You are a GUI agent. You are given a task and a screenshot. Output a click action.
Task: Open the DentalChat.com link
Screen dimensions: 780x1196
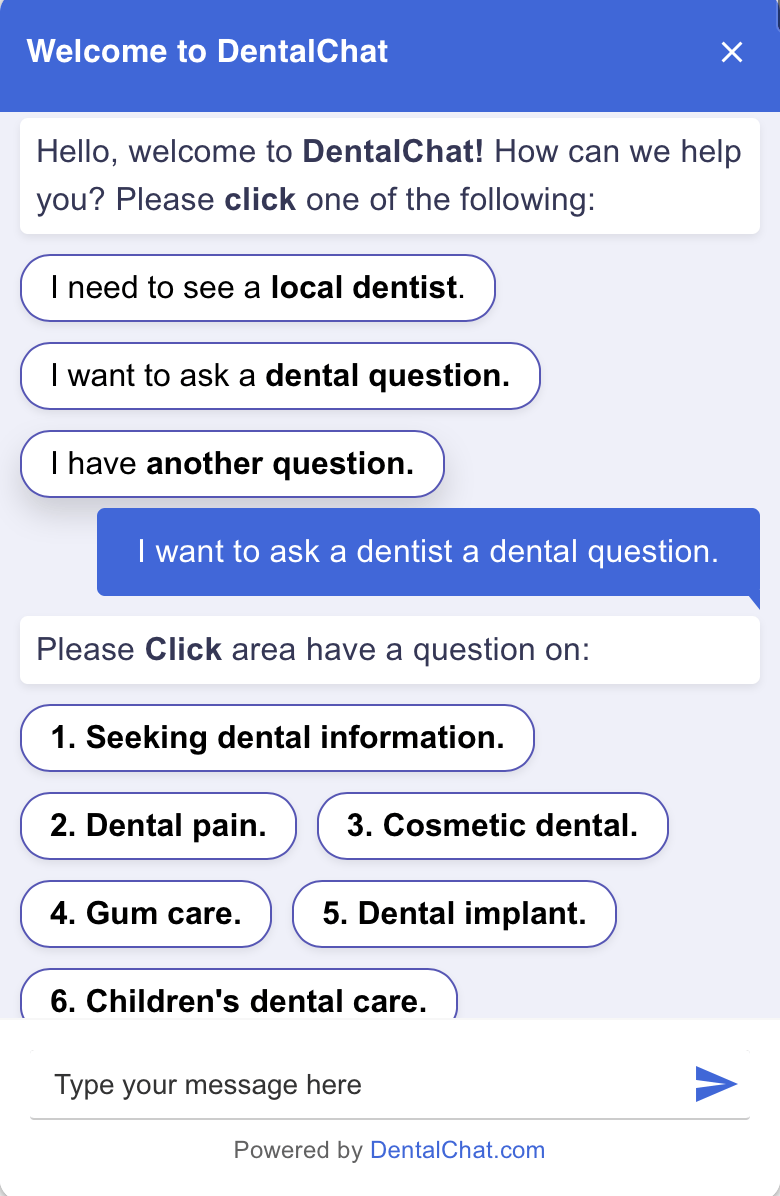coord(459,1150)
